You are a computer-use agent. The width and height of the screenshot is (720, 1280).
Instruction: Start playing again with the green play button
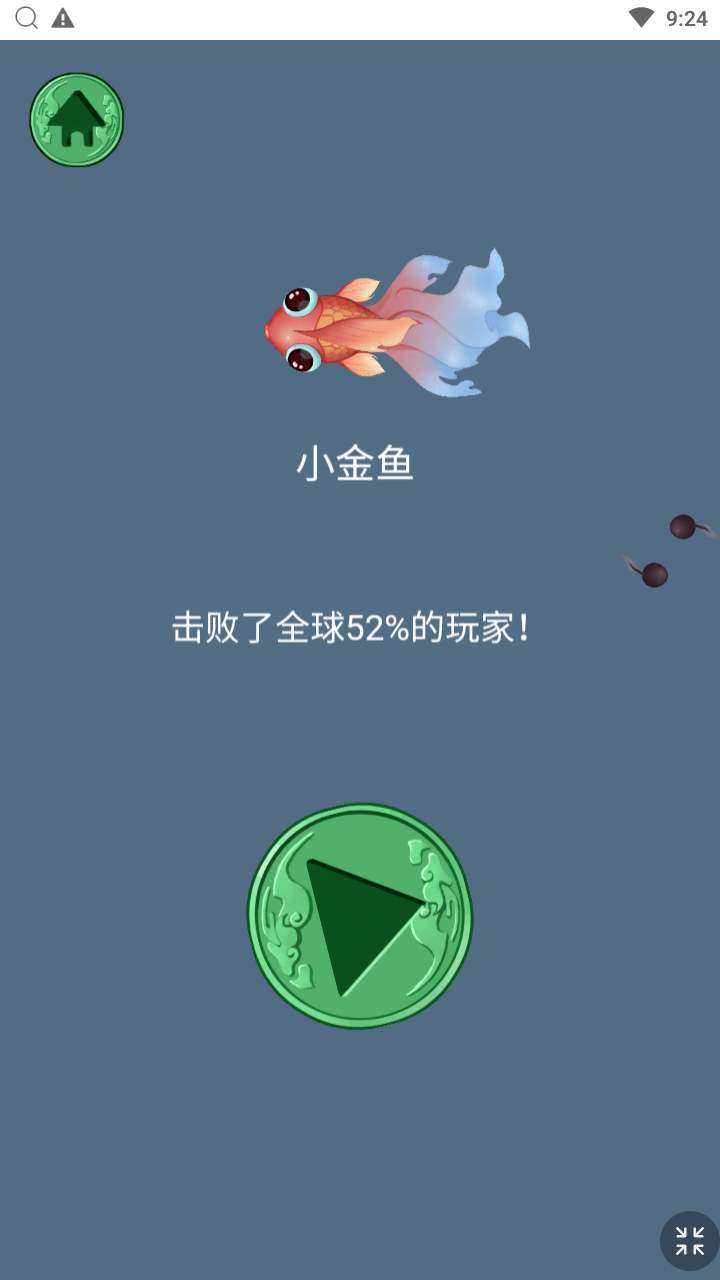tap(360, 916)
